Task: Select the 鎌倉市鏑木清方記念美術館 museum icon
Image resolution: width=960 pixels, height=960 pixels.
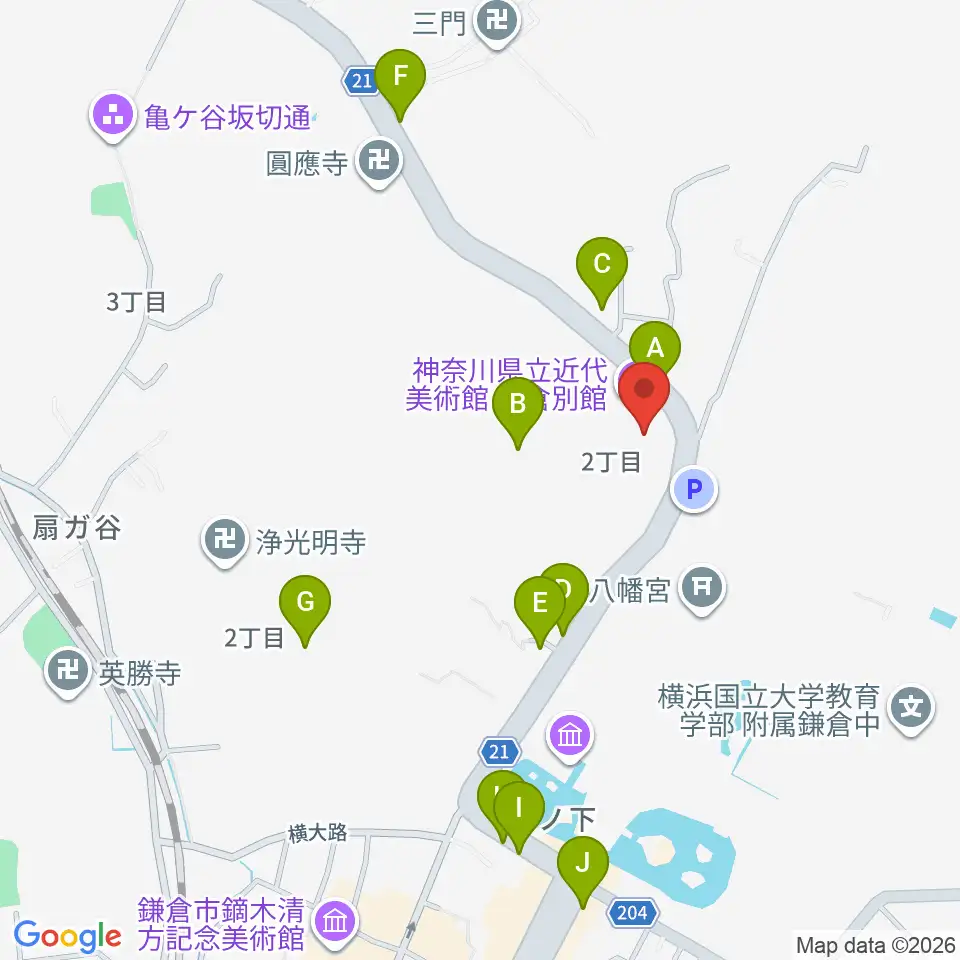Action: (335, 920)
